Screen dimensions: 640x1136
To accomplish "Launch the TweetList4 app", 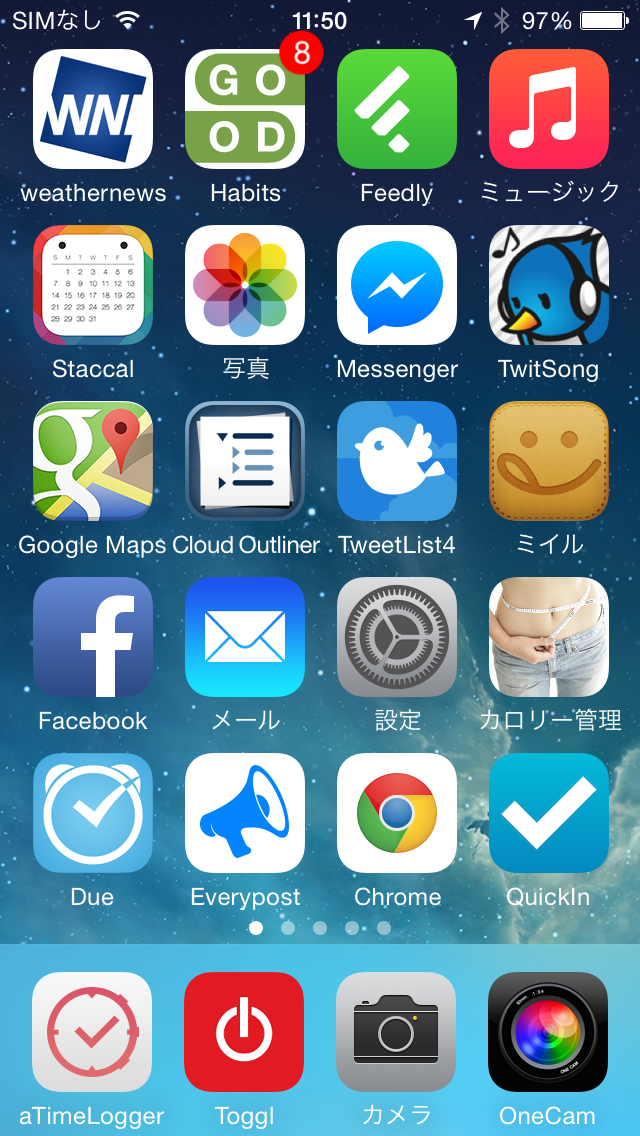I will click(397, 461).
